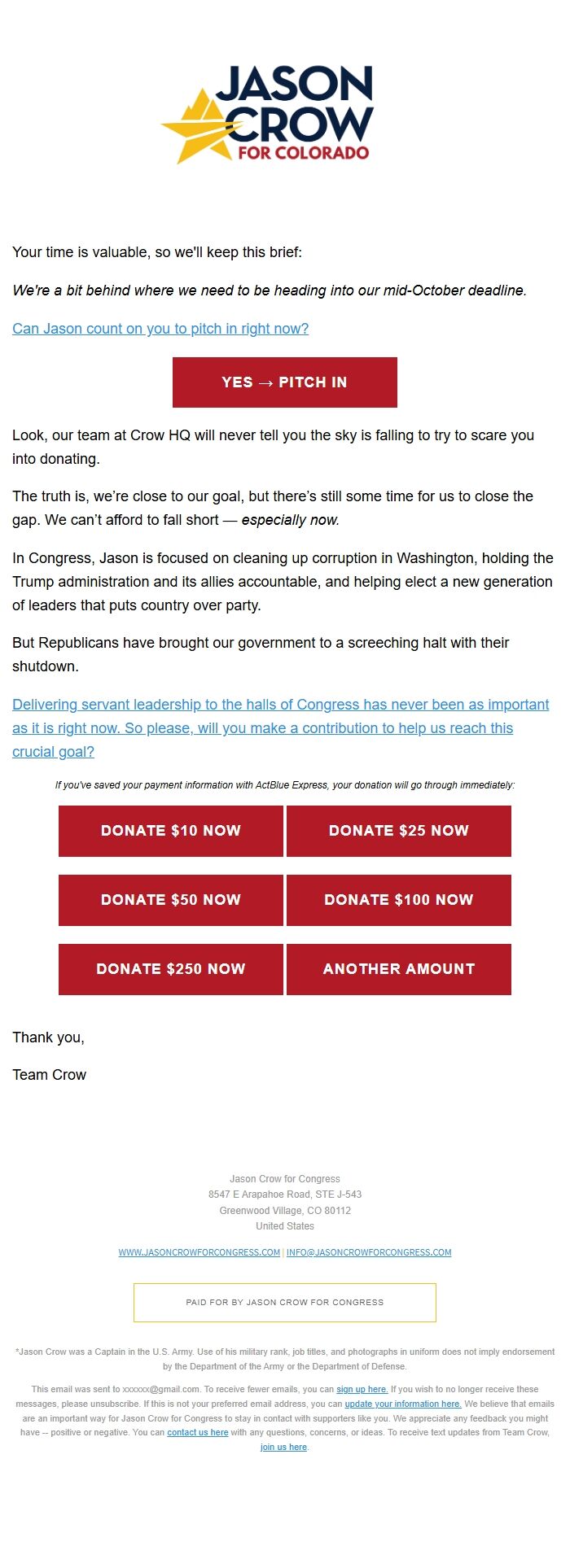
Task: Give with the DONATE $250 NOW button
Action: (x=171, y=969)
